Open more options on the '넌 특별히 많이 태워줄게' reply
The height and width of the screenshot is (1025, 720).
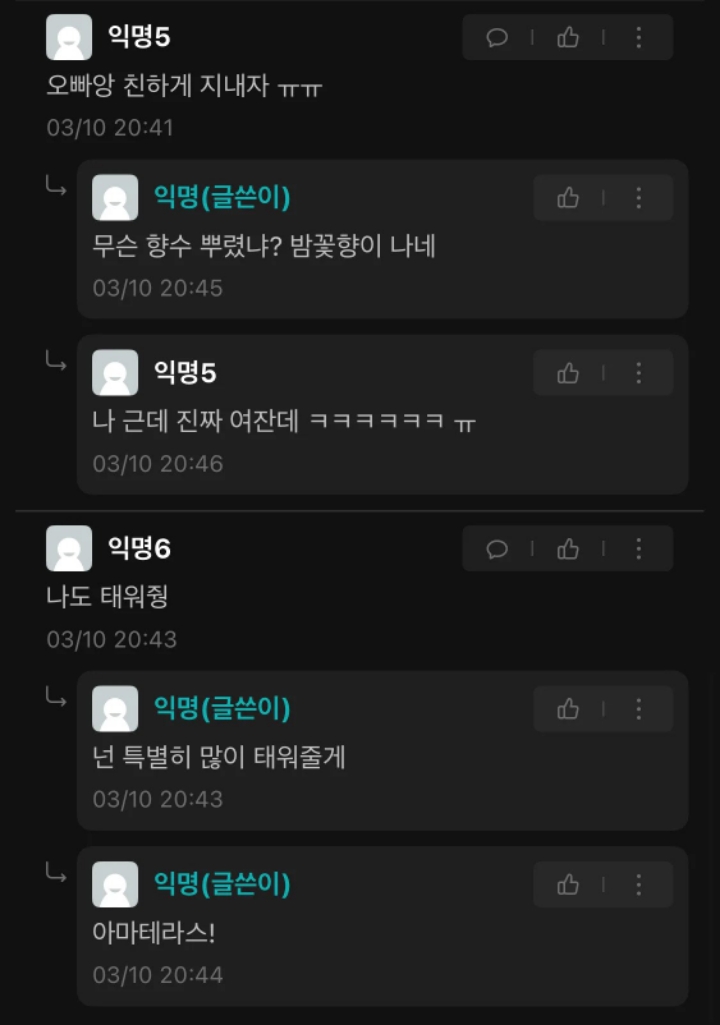[639, 709]
